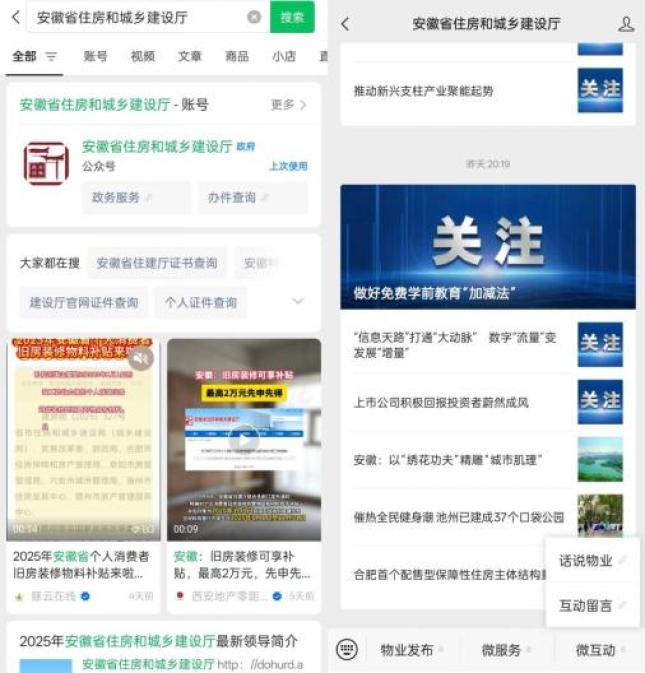Open 更多 account results
This screenshot has width=645, height=673.
288,104
